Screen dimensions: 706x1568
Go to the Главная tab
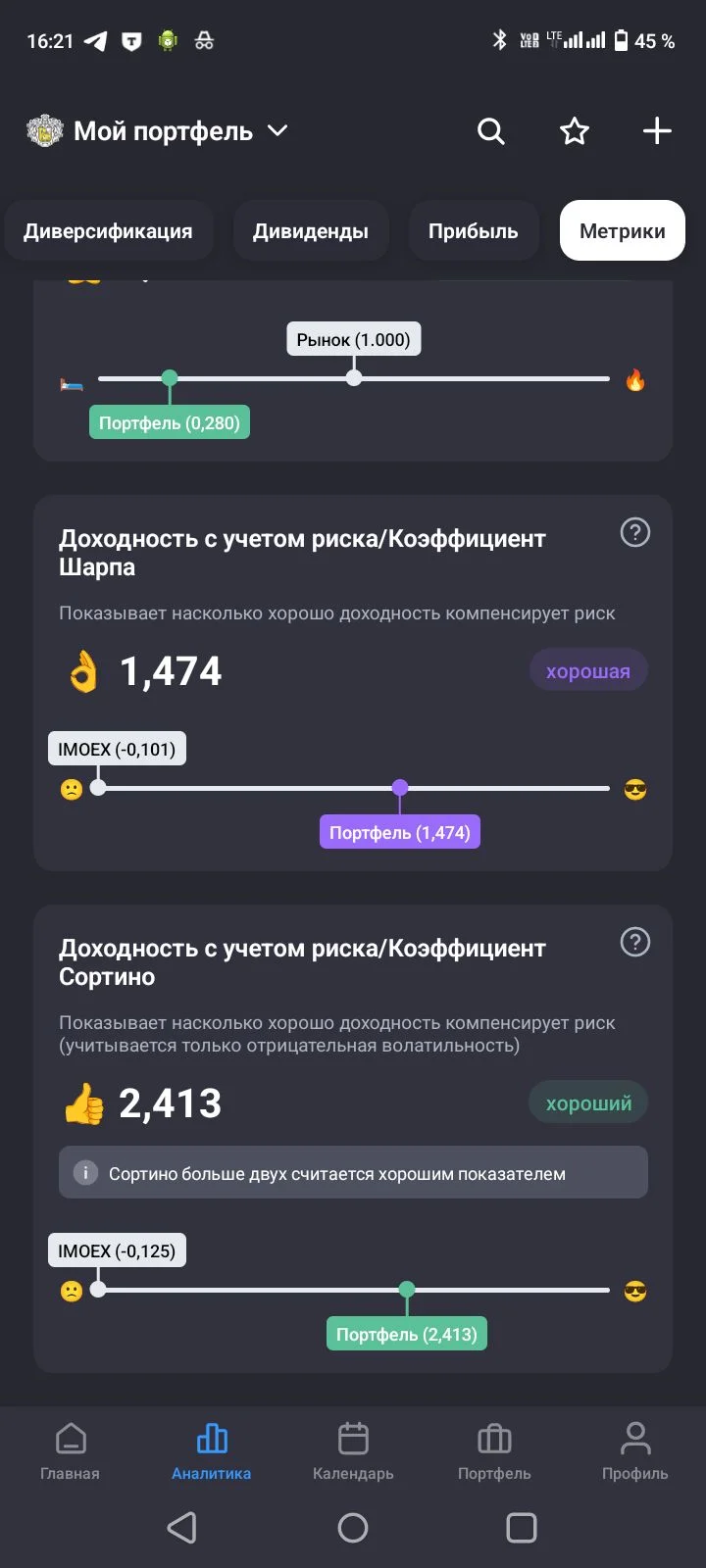tap(71, 1451)
